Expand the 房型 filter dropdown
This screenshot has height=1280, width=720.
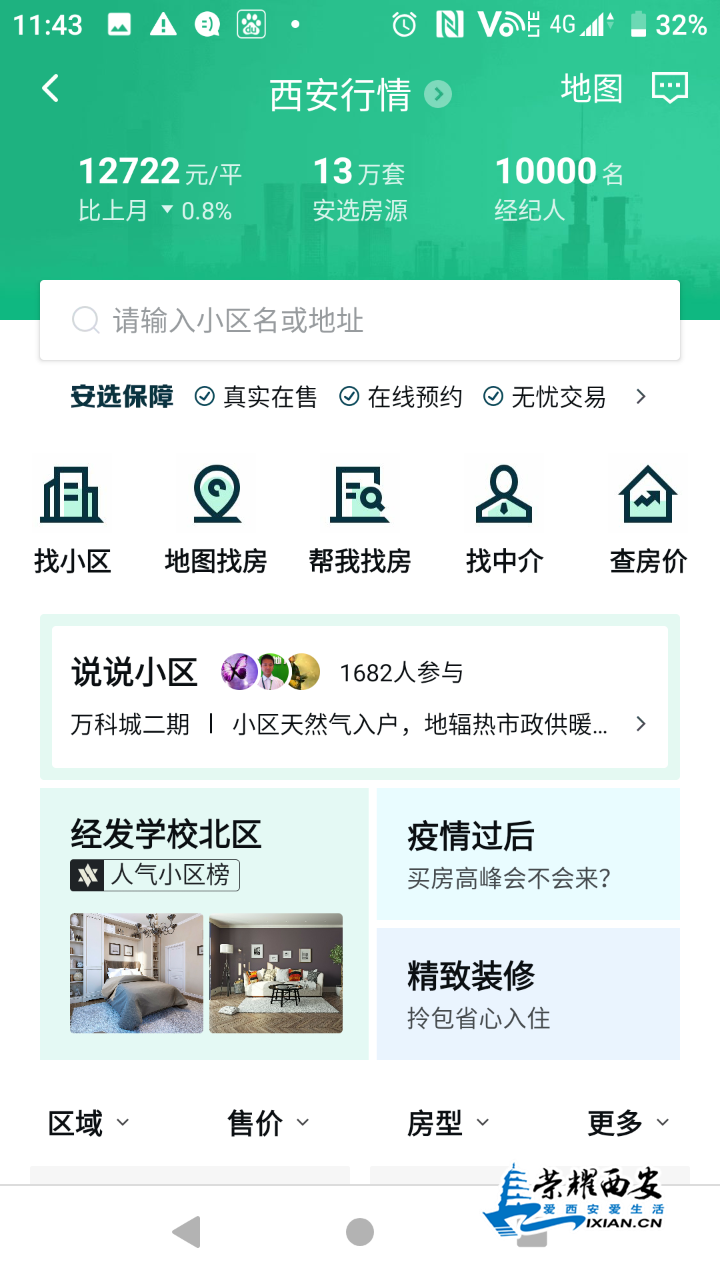tap(448, 1123)
